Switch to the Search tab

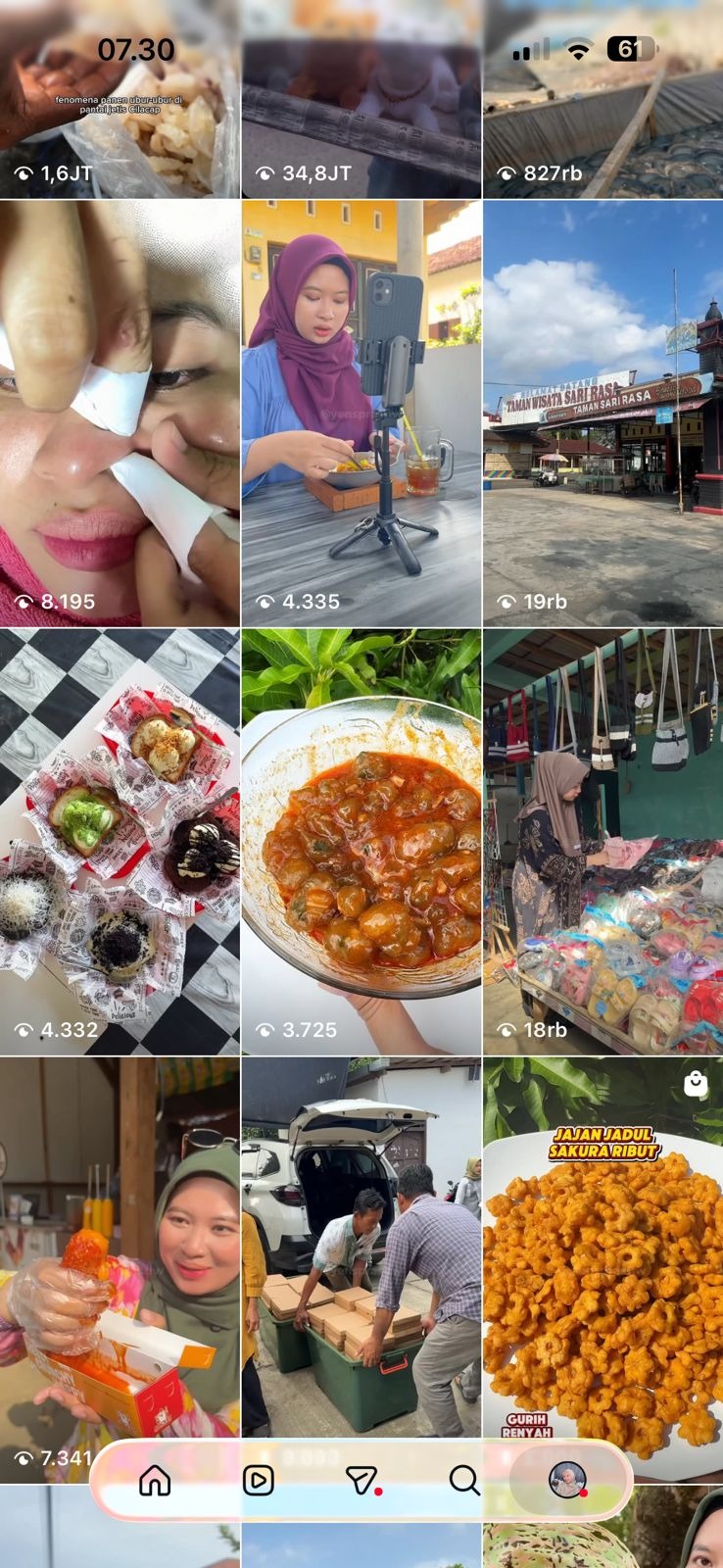coord(464,1480)
